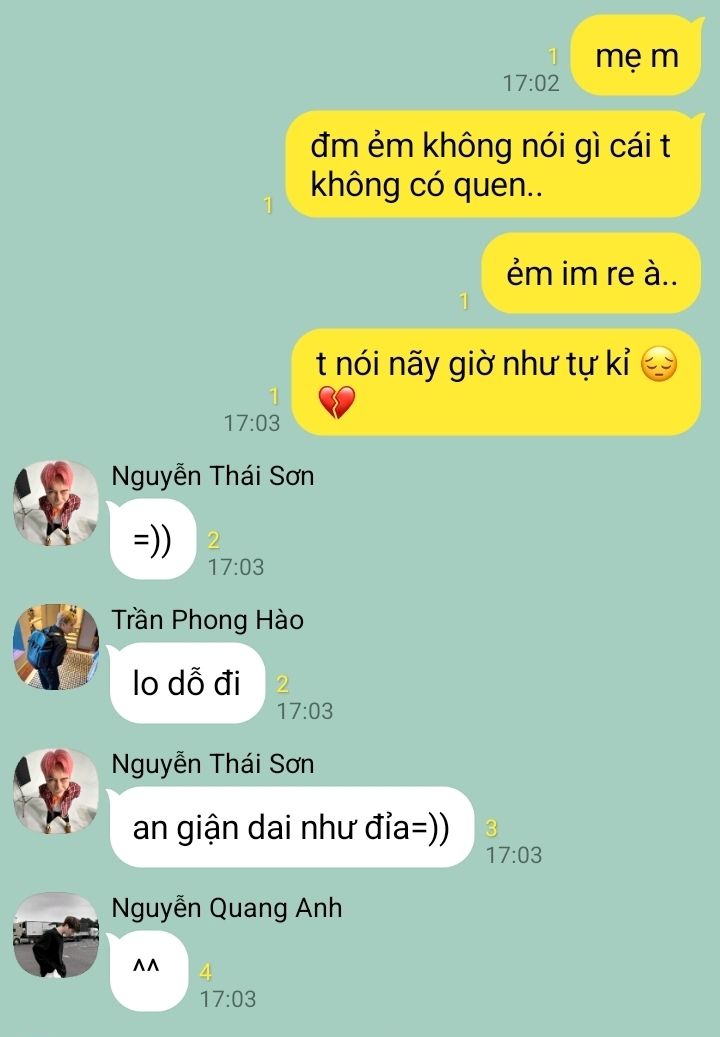Tap Nguyễn Thái Sơn's avatar beside the "=))" message

click(55, 503)
